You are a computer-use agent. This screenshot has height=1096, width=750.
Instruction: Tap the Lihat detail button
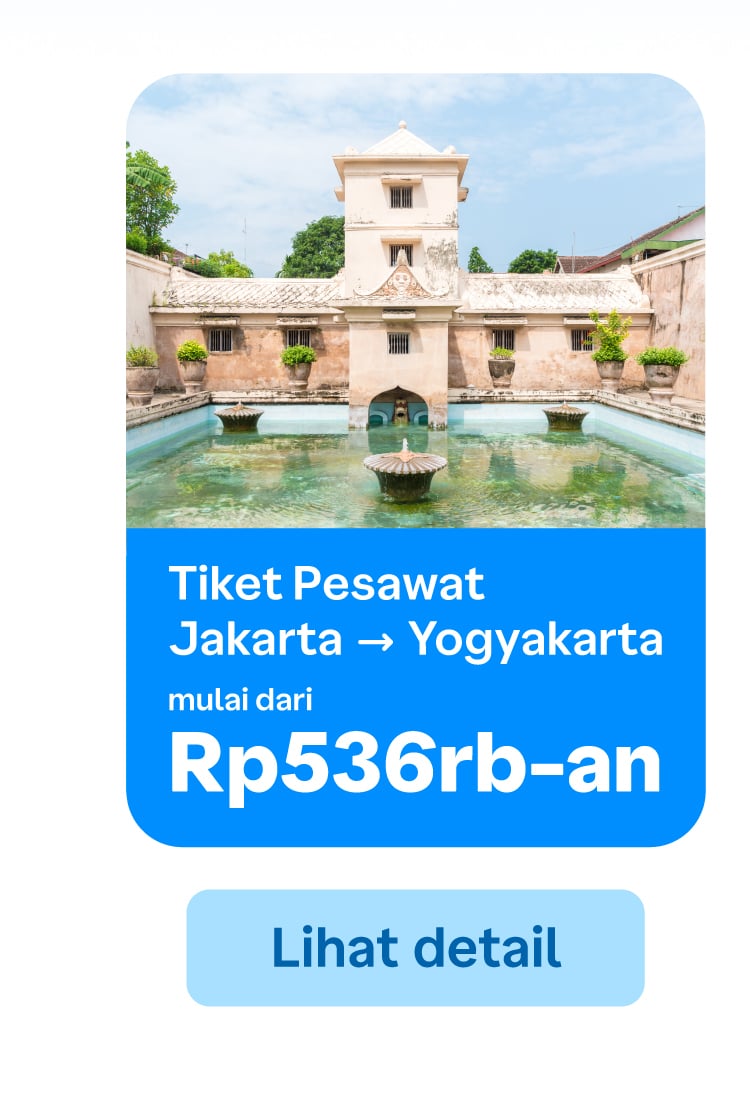point(415,947)
